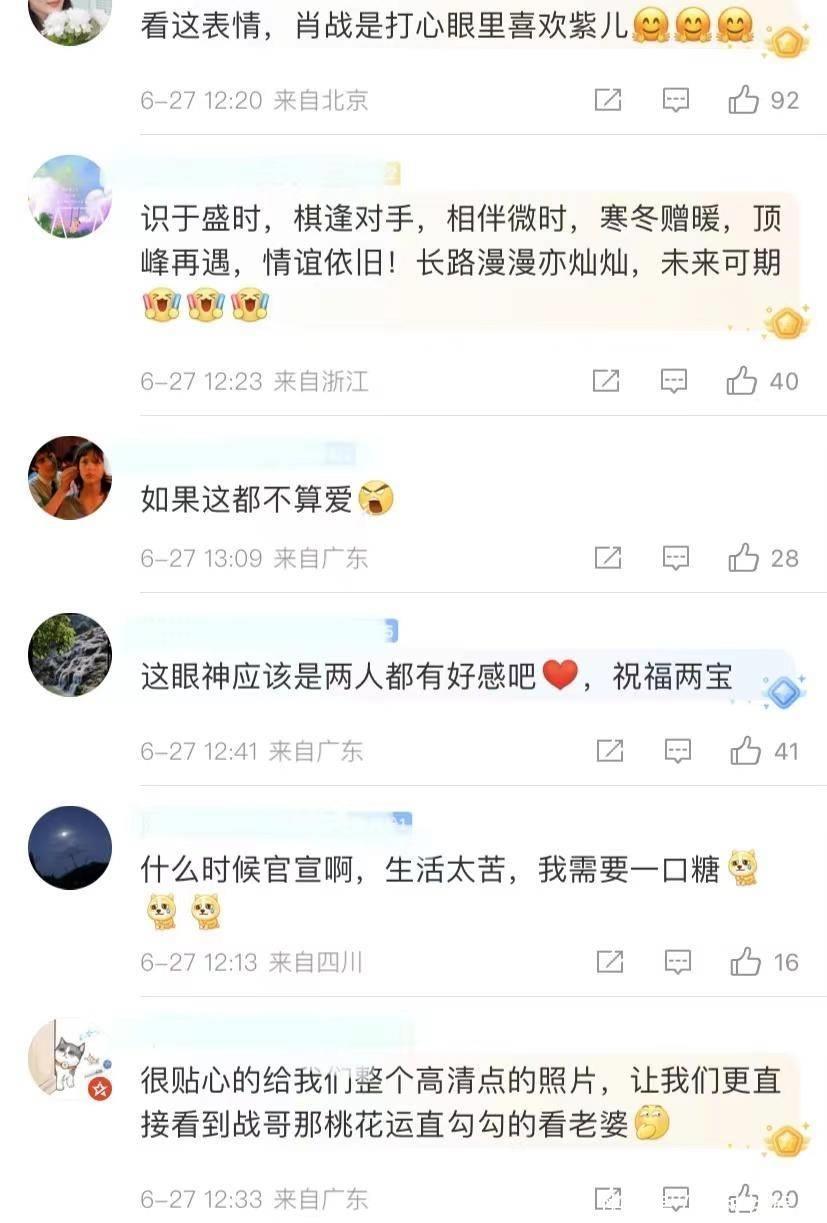
Task: Share the comment from 浙江
Action: pos(606,381)
